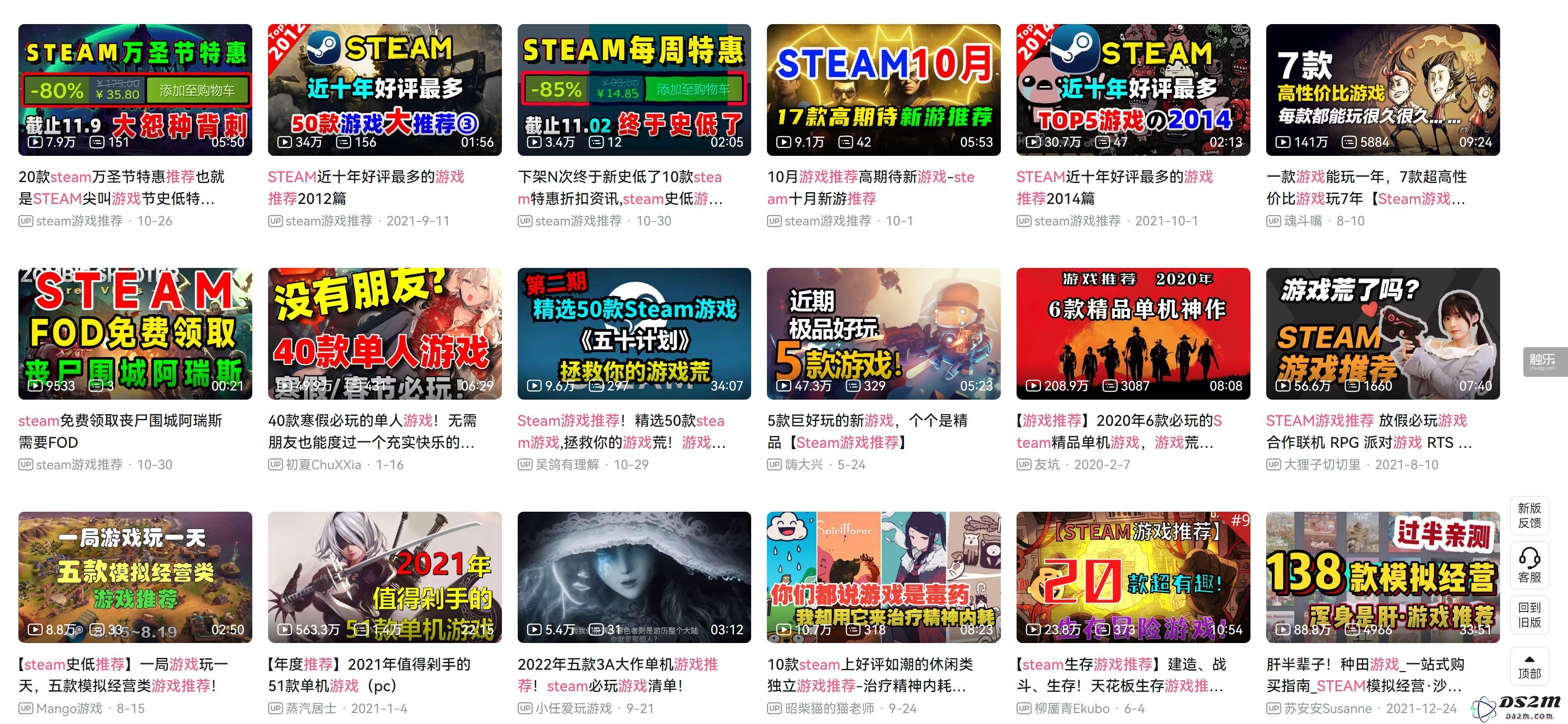
Task: Play the 138款模拟经营 video
Action: [x=1382, y=577]
